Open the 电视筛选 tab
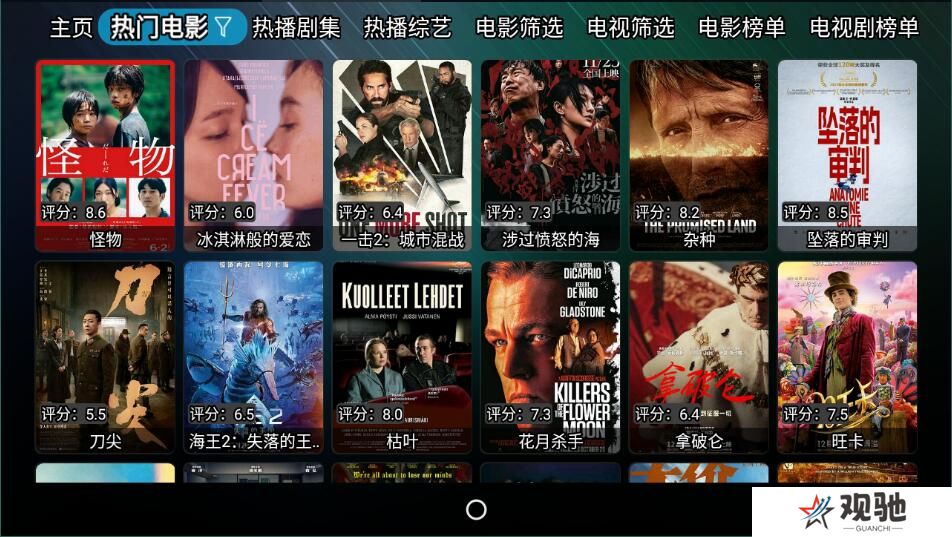 tap(630, 27)
